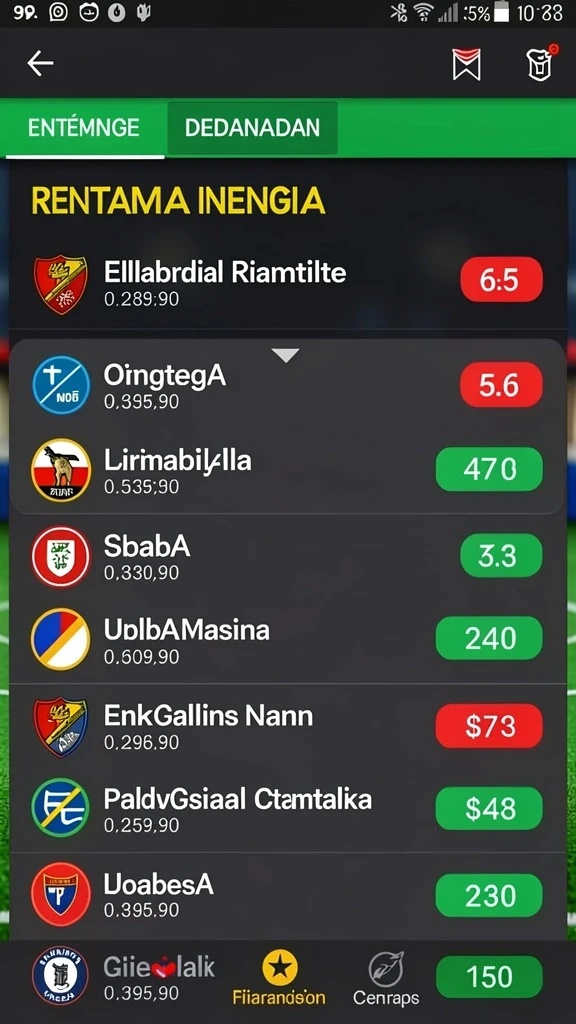Go back with the arrow icon
576x1024 pixels.
tap(40, 63)
